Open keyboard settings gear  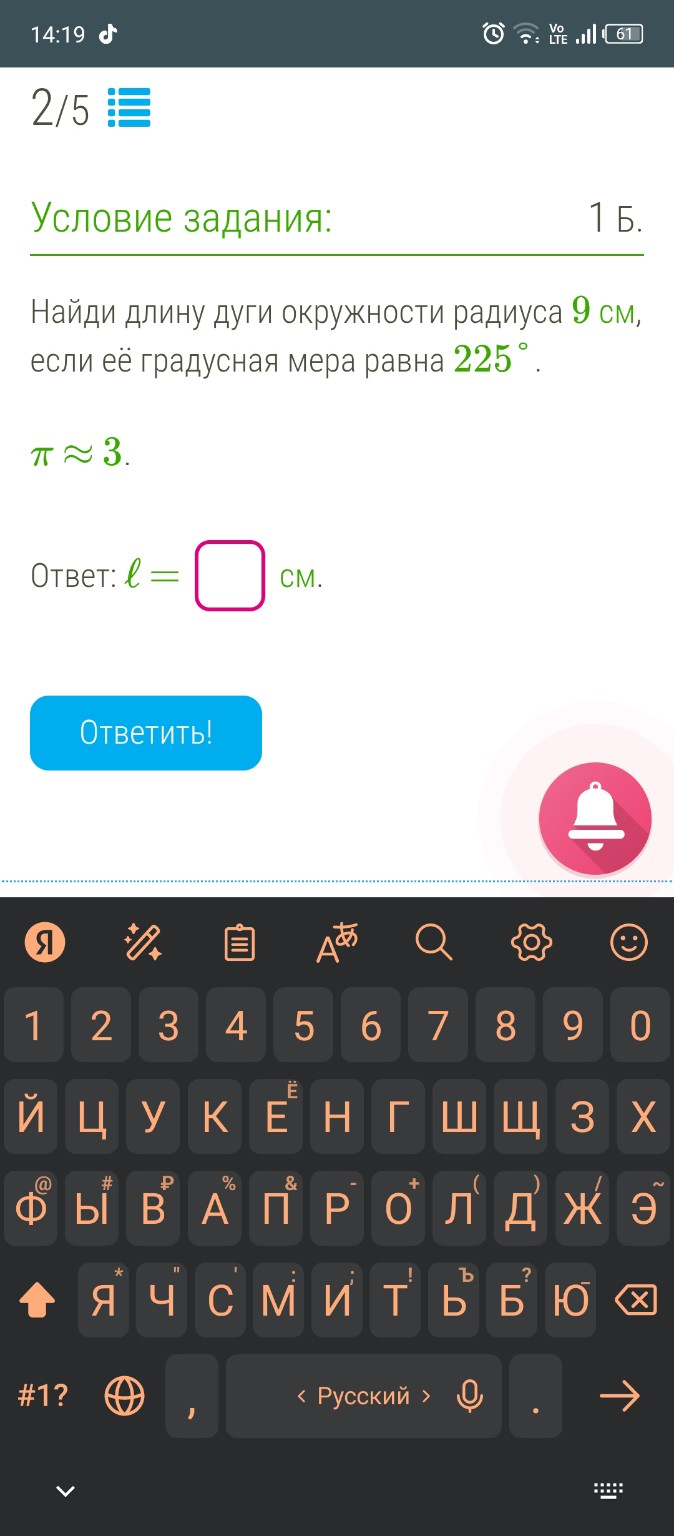click(x=531, y=942)
